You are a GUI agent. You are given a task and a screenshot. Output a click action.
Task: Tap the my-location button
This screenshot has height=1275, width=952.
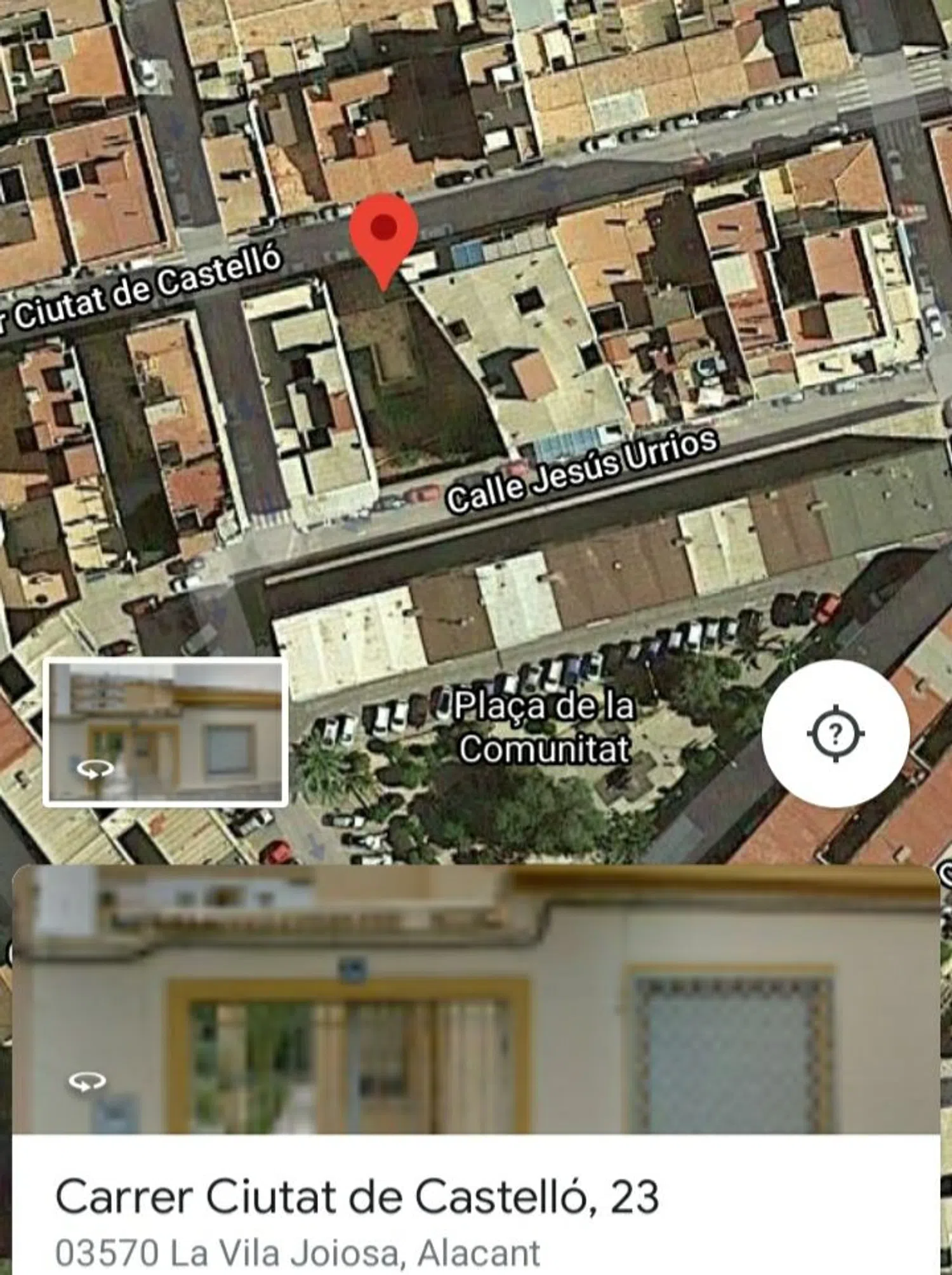pyautogui.click(x=835, y=733)
